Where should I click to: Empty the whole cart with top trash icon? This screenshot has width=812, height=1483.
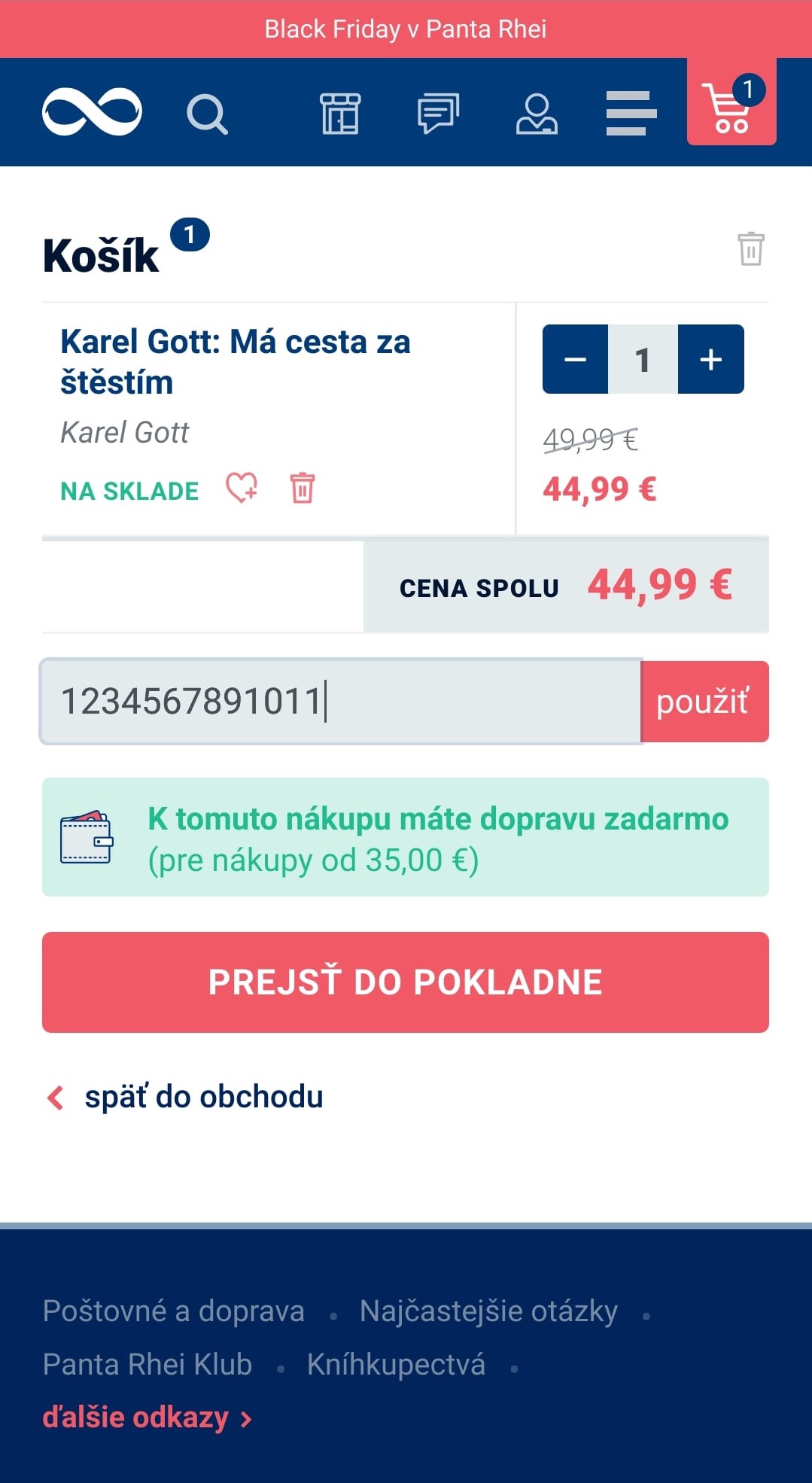pyautogui.click(x=751, y=249)
